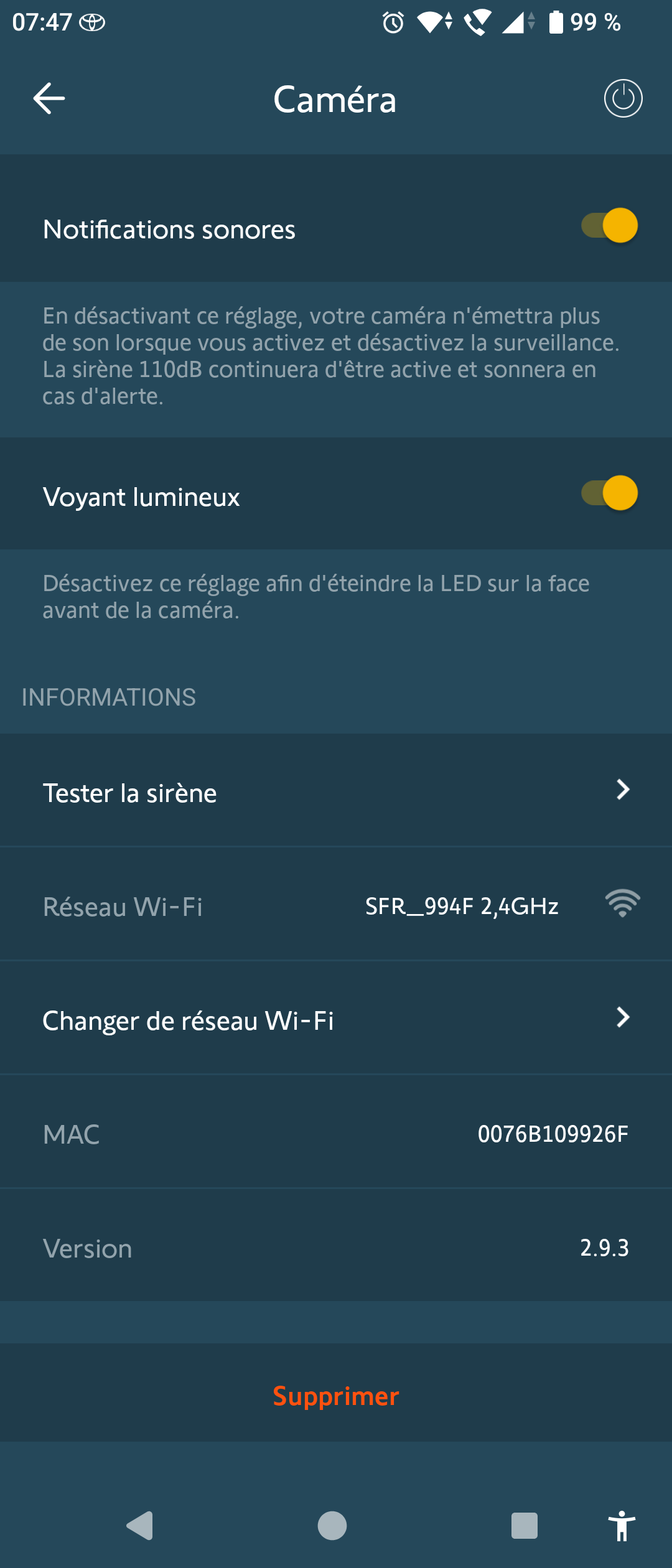Image resolution: width=672 pixels, height=1568 pixels.
Task: Open Changer de réseau Wi-Fi
Action: (x=336, y=1019)
